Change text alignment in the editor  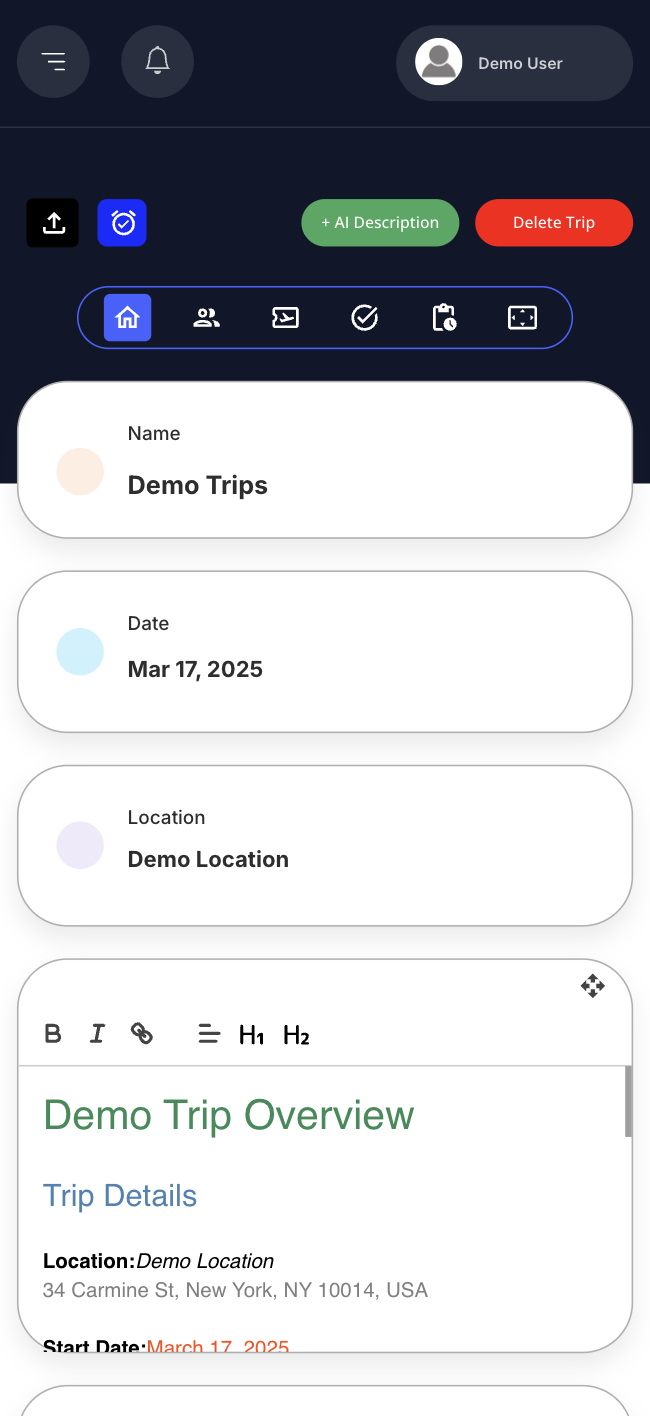click(x=208, y=1034)
